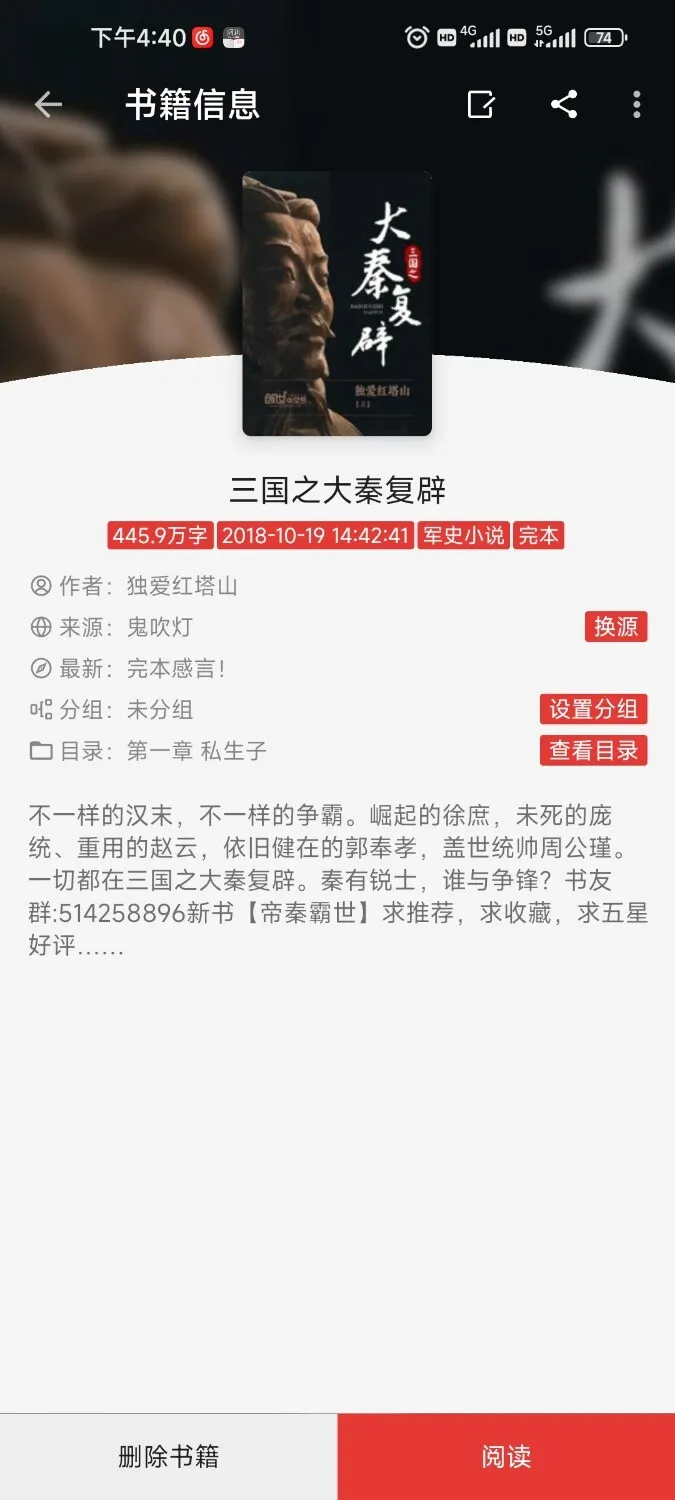Tap the 换源 button to change source
This screenshot has width=675, height=1500.
click(x=616, y=627)
